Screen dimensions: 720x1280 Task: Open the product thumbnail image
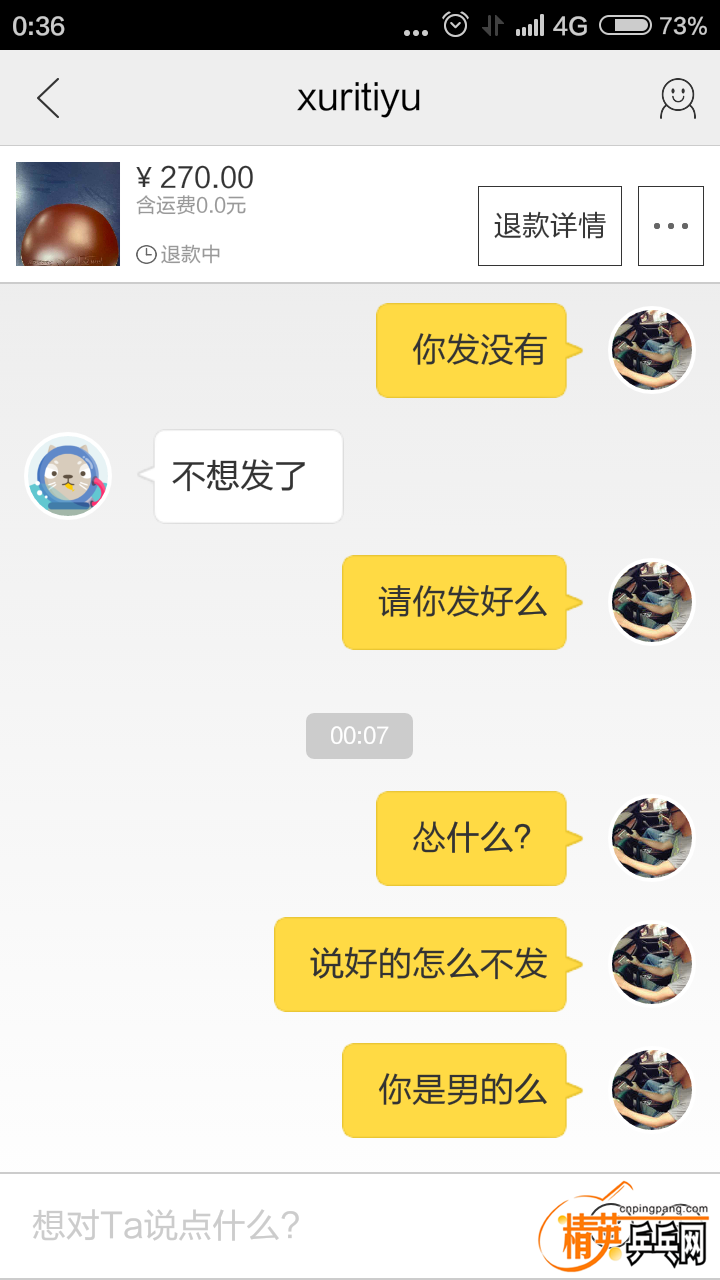coord(67,214)
